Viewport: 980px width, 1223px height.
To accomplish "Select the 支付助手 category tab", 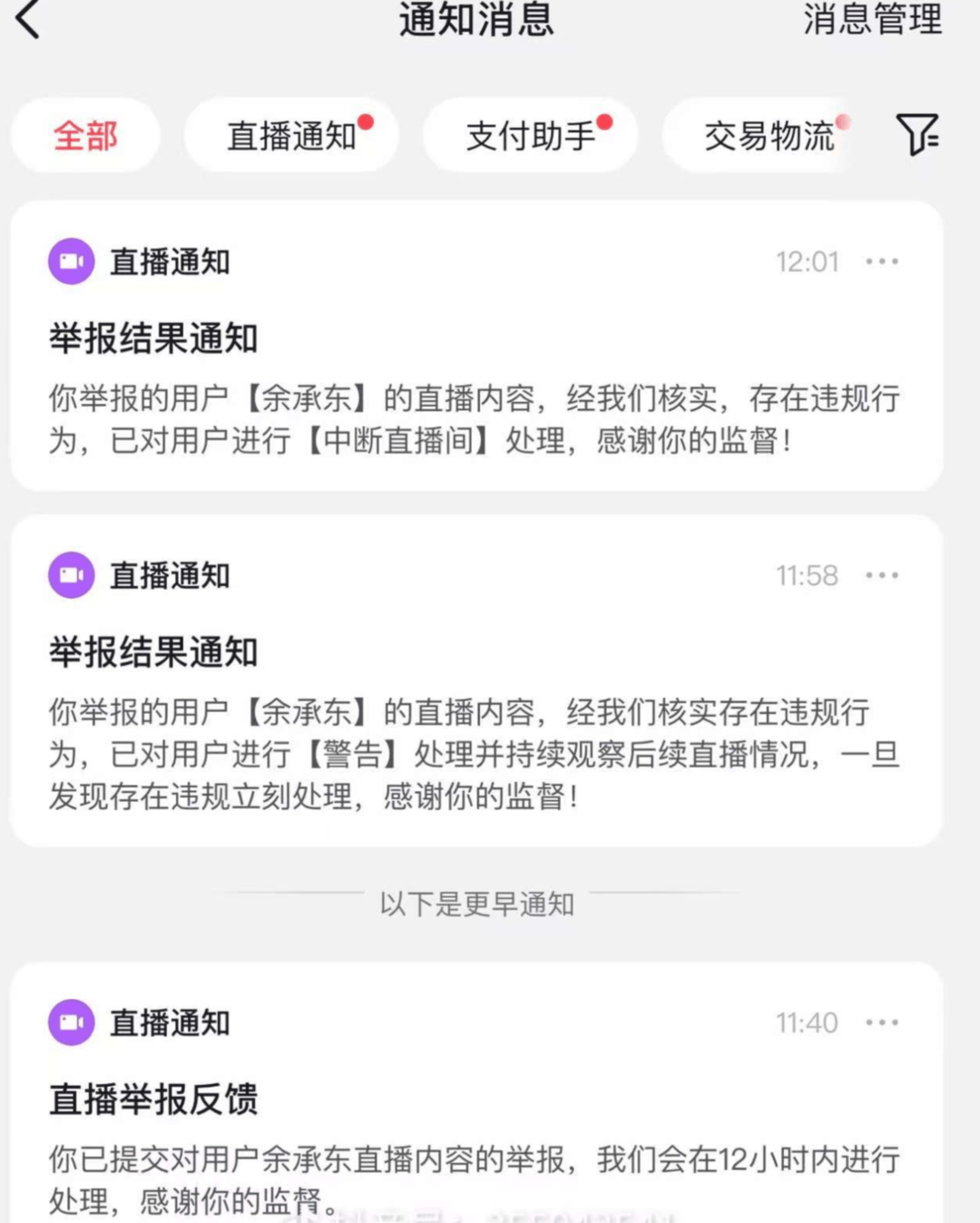I will tap(531, 136).
